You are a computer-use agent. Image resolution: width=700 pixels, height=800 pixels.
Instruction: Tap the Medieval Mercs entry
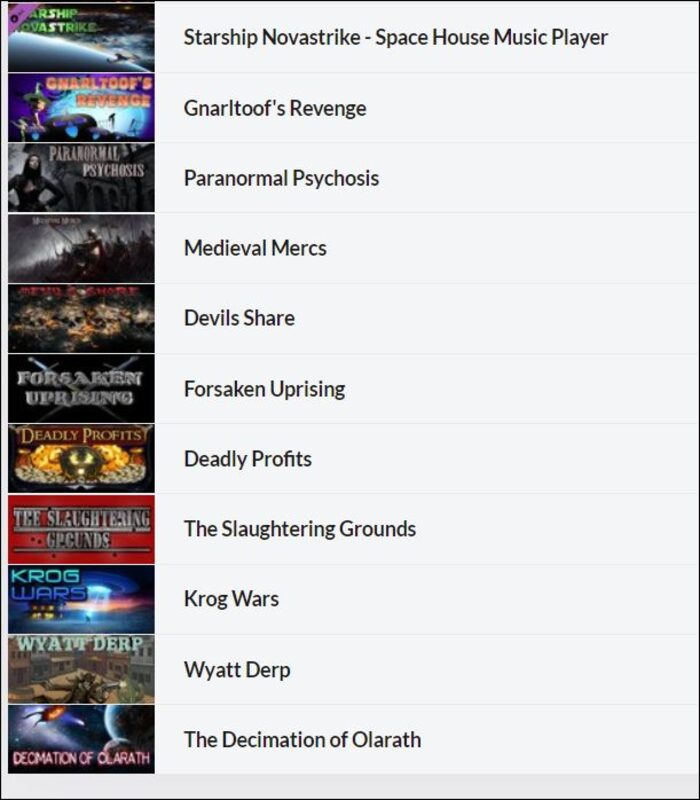click(255, 248)
